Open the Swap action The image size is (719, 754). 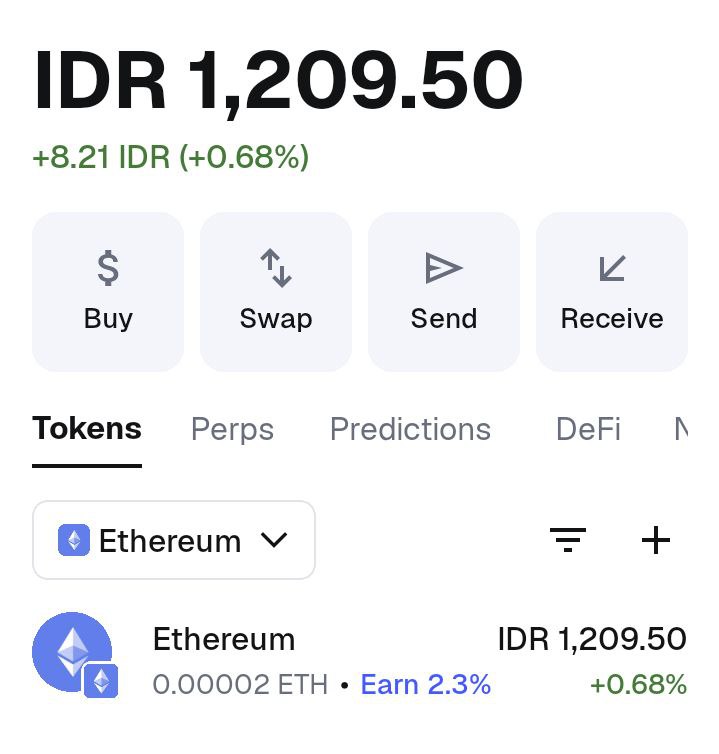276,291
